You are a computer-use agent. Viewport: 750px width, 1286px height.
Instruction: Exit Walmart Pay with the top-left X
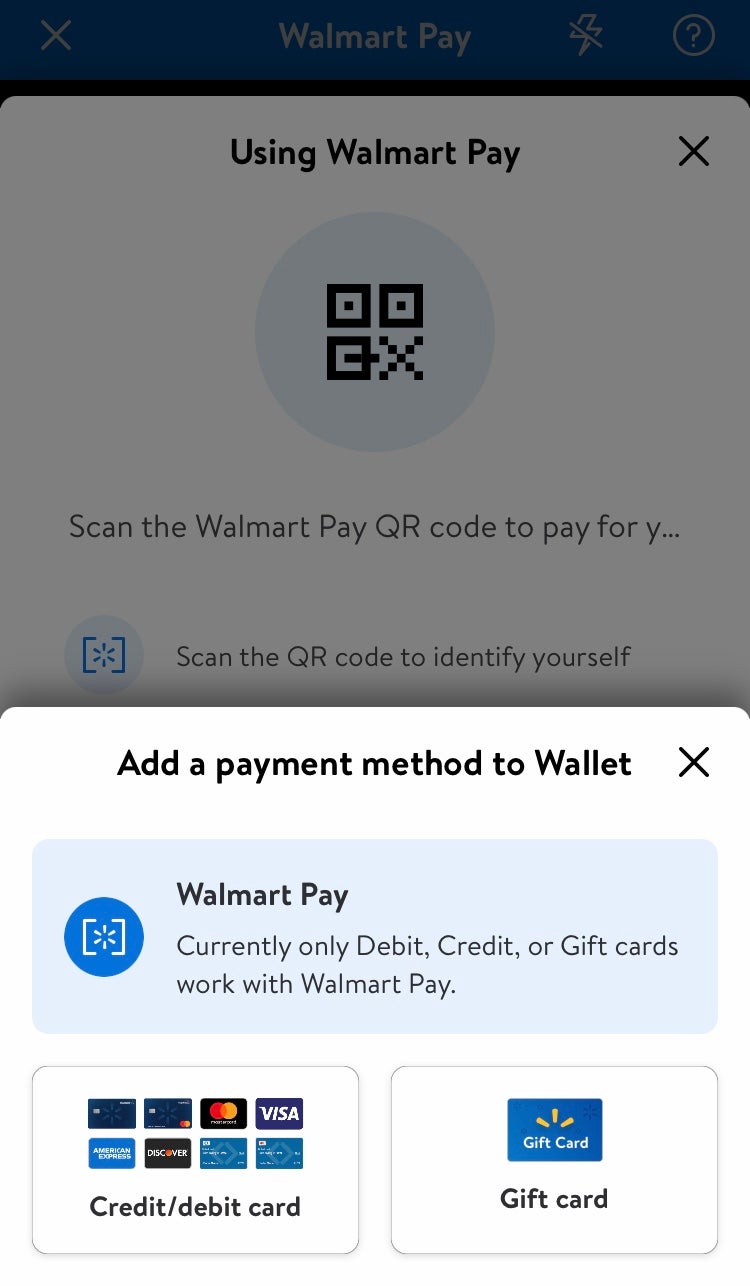click(56, 36)
